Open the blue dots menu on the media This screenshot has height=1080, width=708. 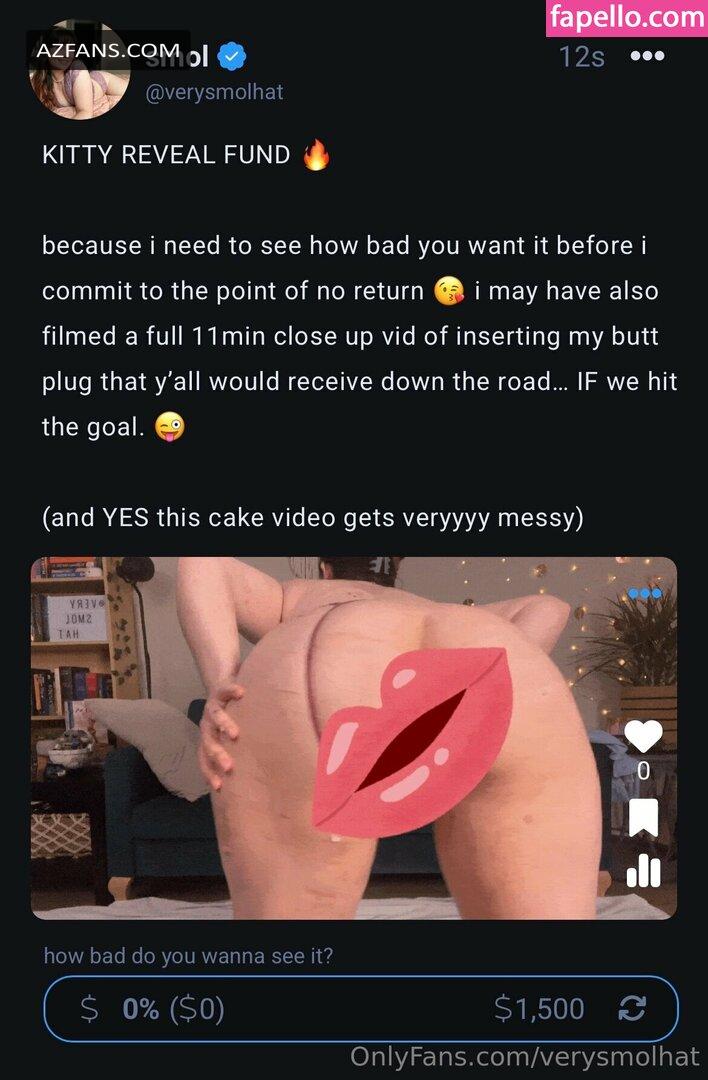pyautogui.click(x=644, y=593)
